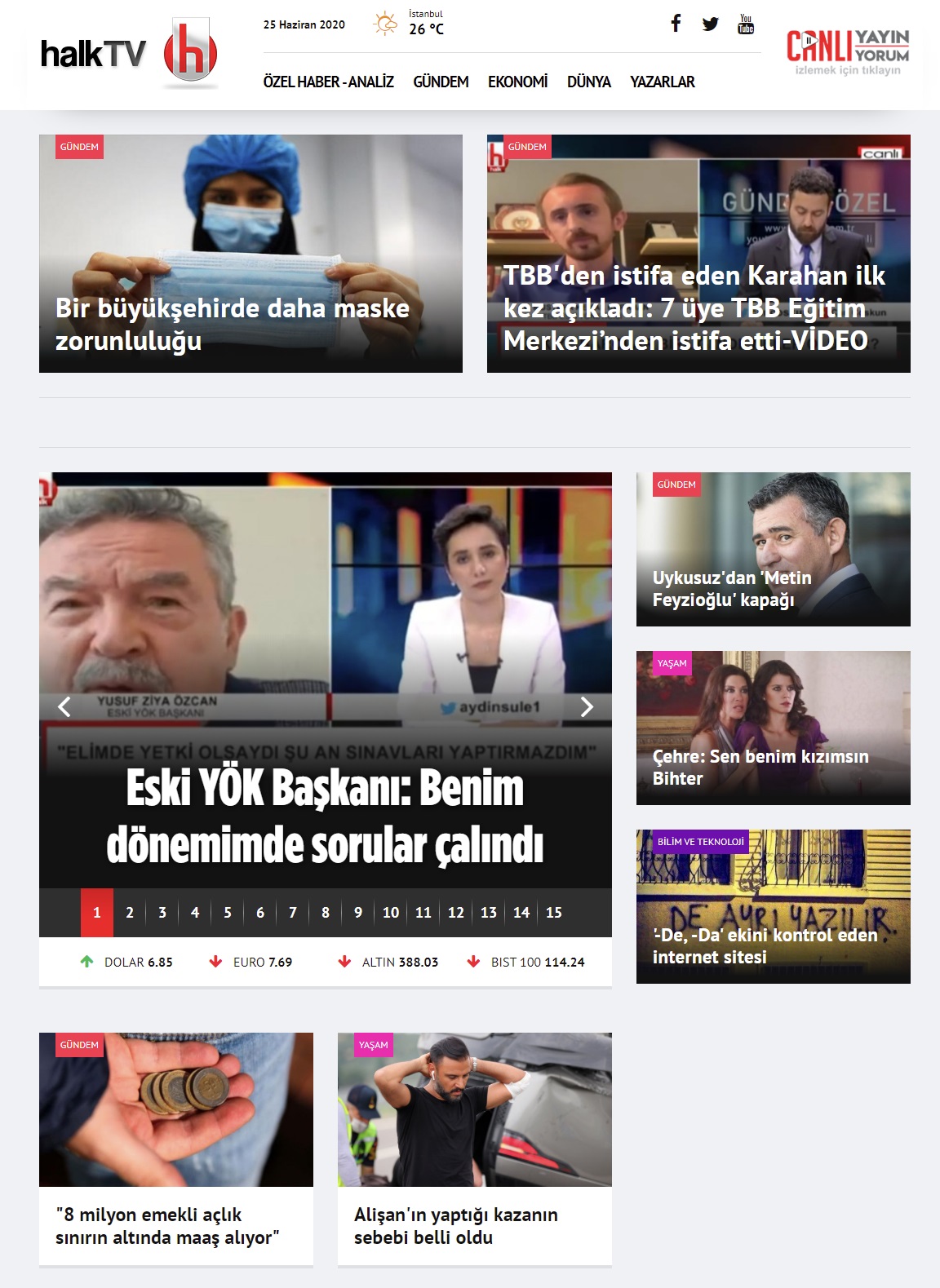Screen dimensions: 940x1288
Task: Show previous slide in headline carousel
Action: click(64, 706)
